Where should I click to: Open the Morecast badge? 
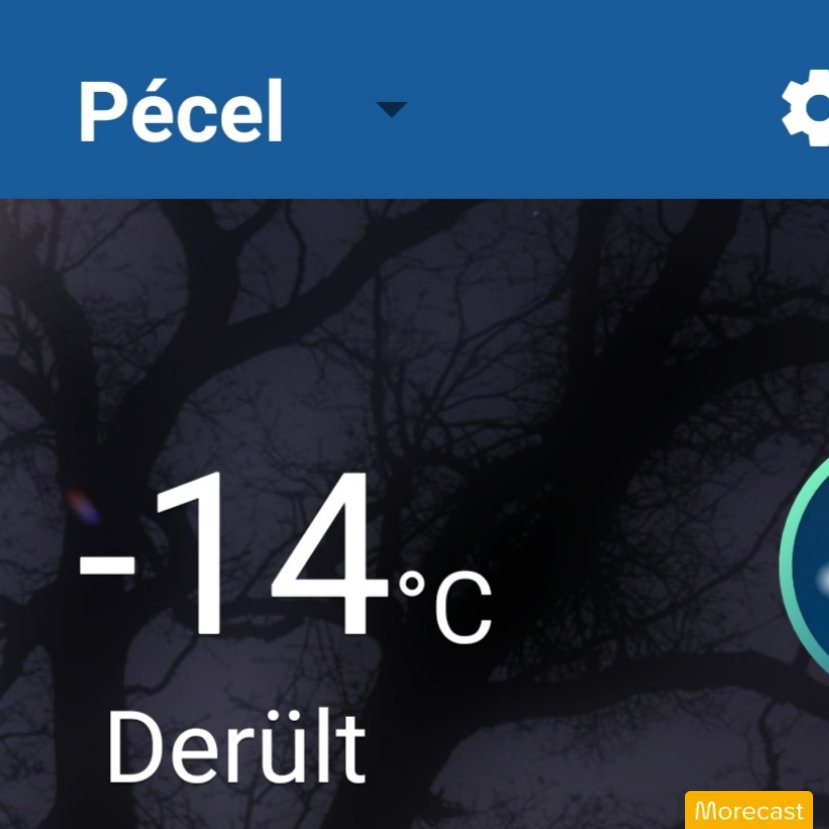[x=749, y=809]
